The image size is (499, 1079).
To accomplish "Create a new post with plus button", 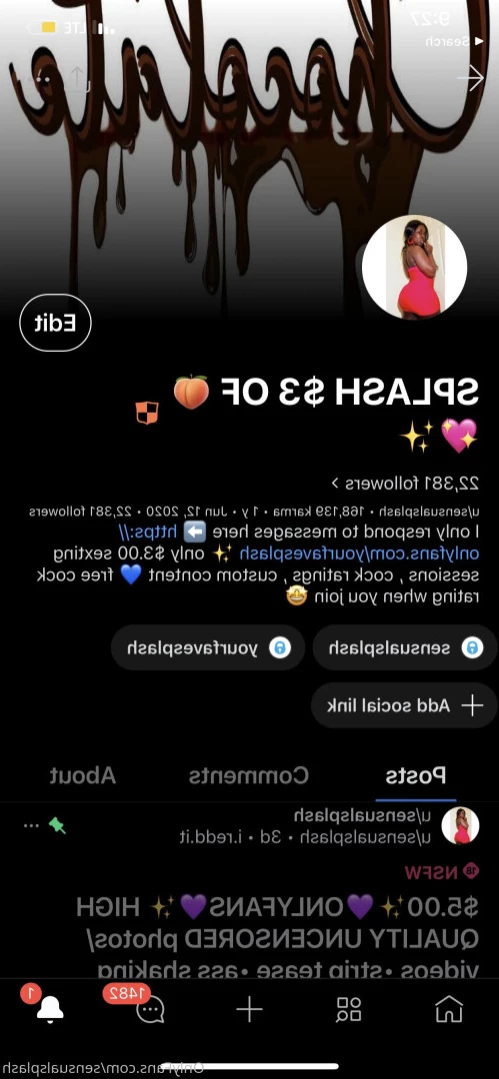I will (249, 1009).
